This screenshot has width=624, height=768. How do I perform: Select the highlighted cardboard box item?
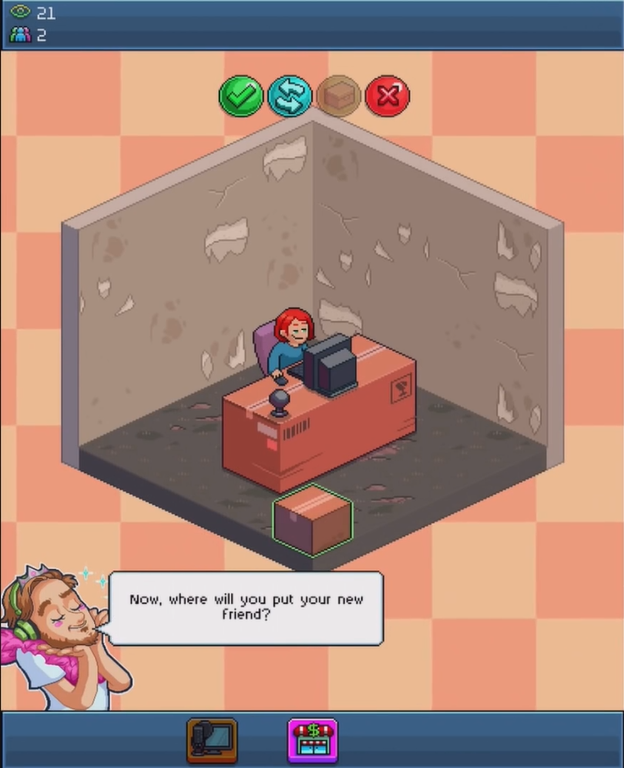pyautogui.click(x=313, y=520)
